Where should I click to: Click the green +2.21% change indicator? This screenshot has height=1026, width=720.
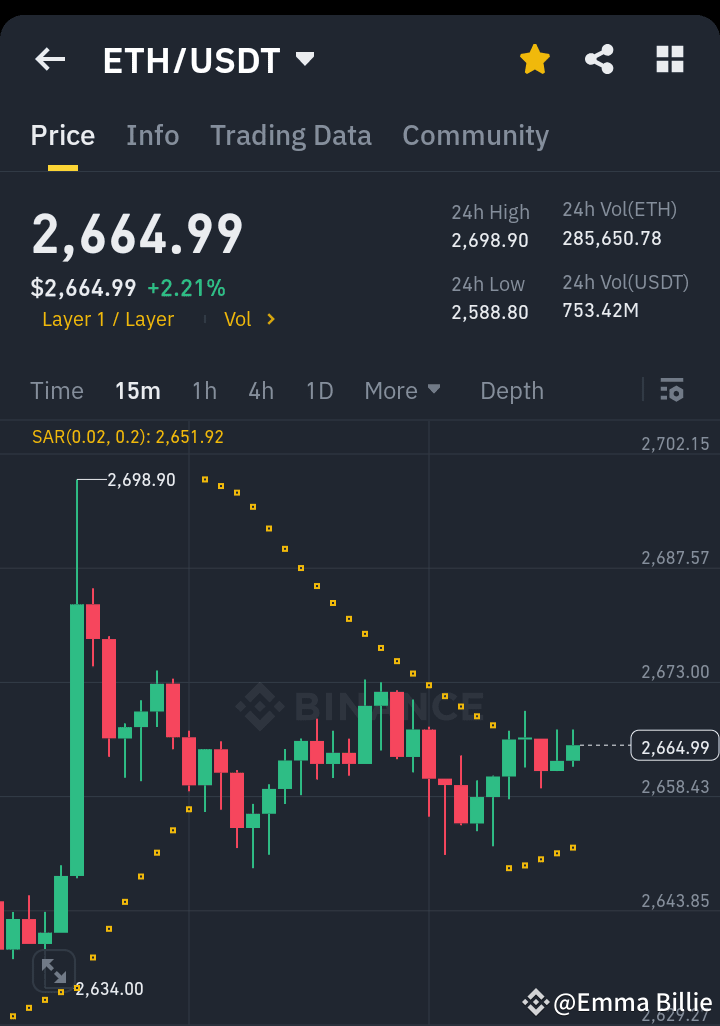(x=187, y=286)
